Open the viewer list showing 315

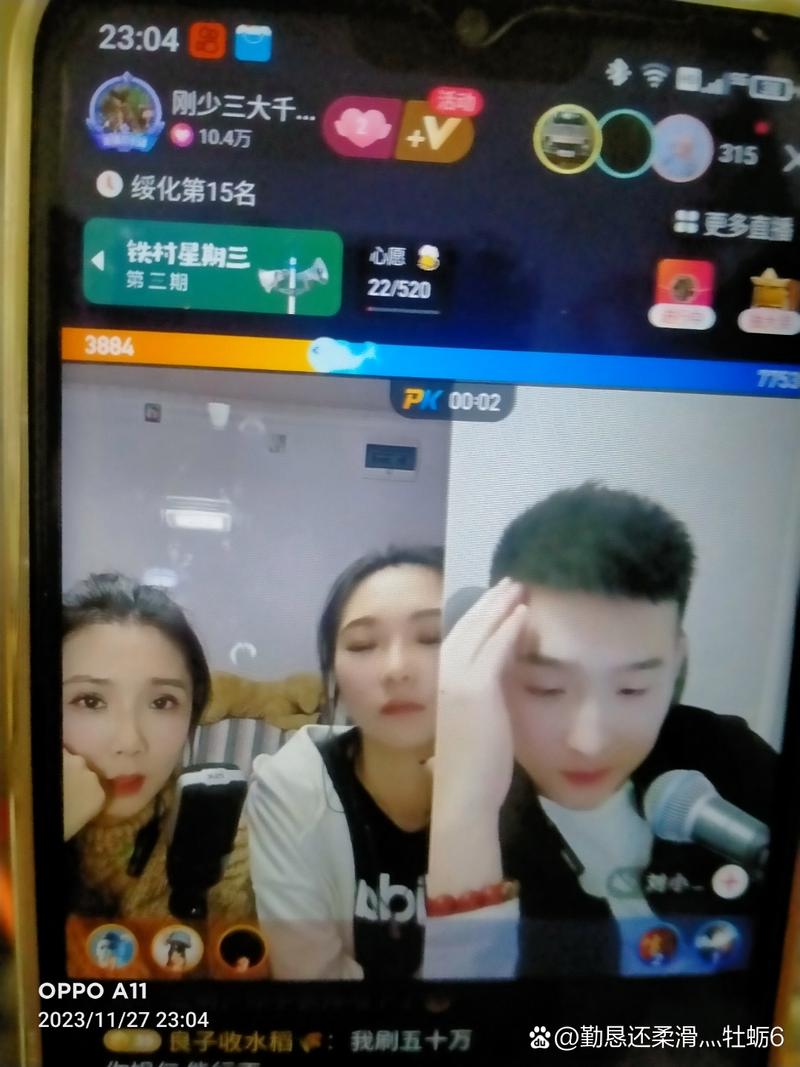[x=737, y=154]
